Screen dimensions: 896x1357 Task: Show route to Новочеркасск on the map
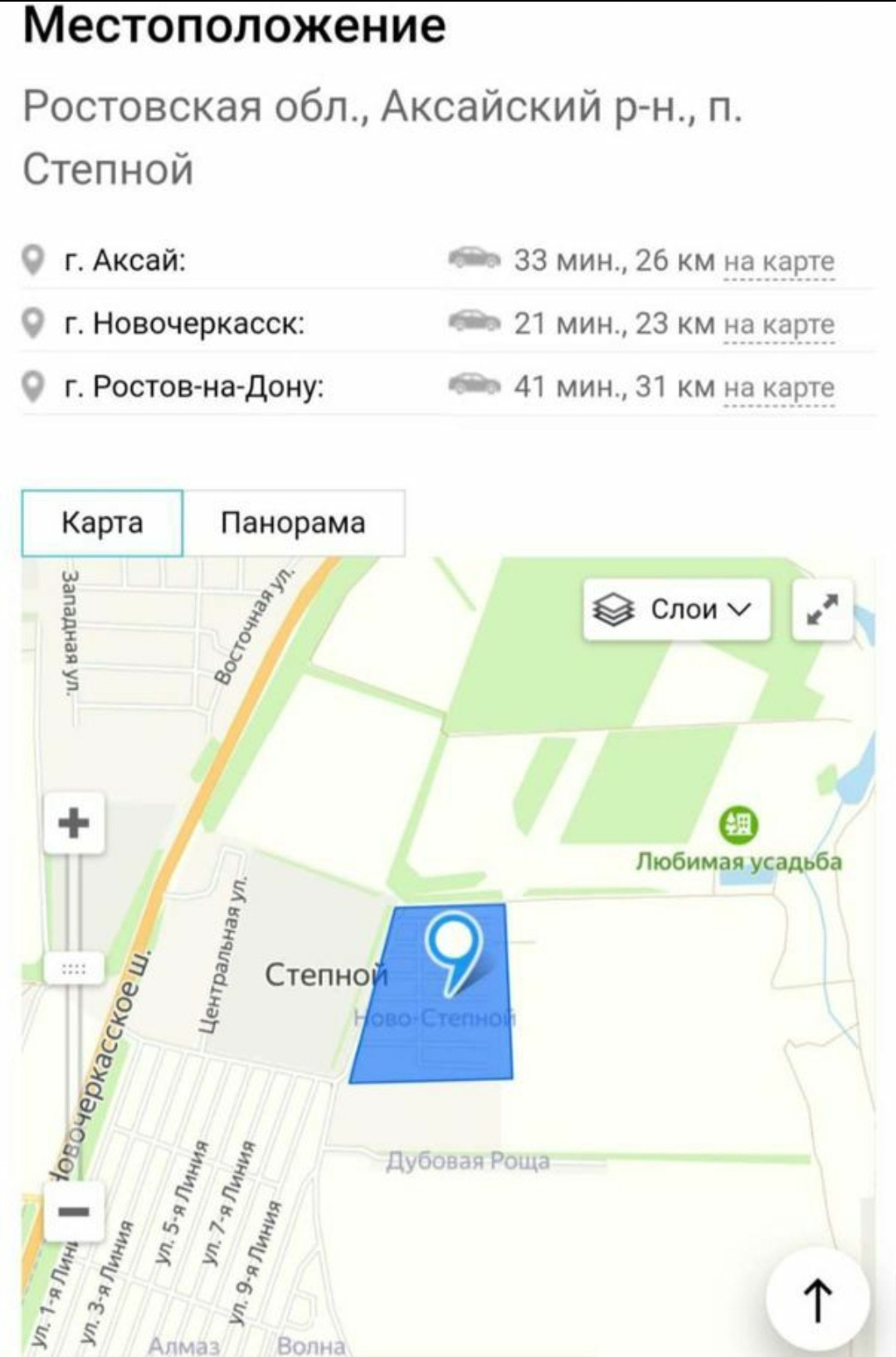pos(778,325)
